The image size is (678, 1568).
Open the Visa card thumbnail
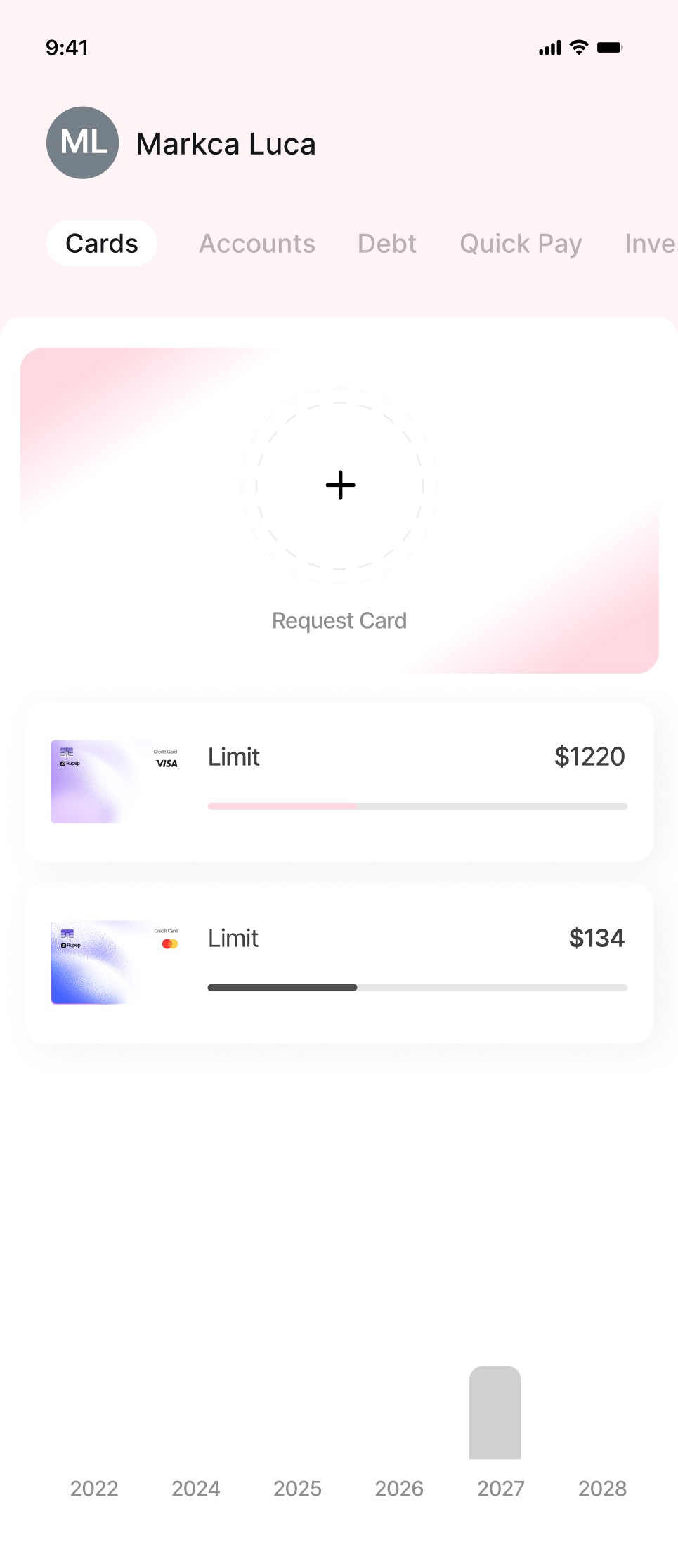pyautogui.click(x=115, y=780)
